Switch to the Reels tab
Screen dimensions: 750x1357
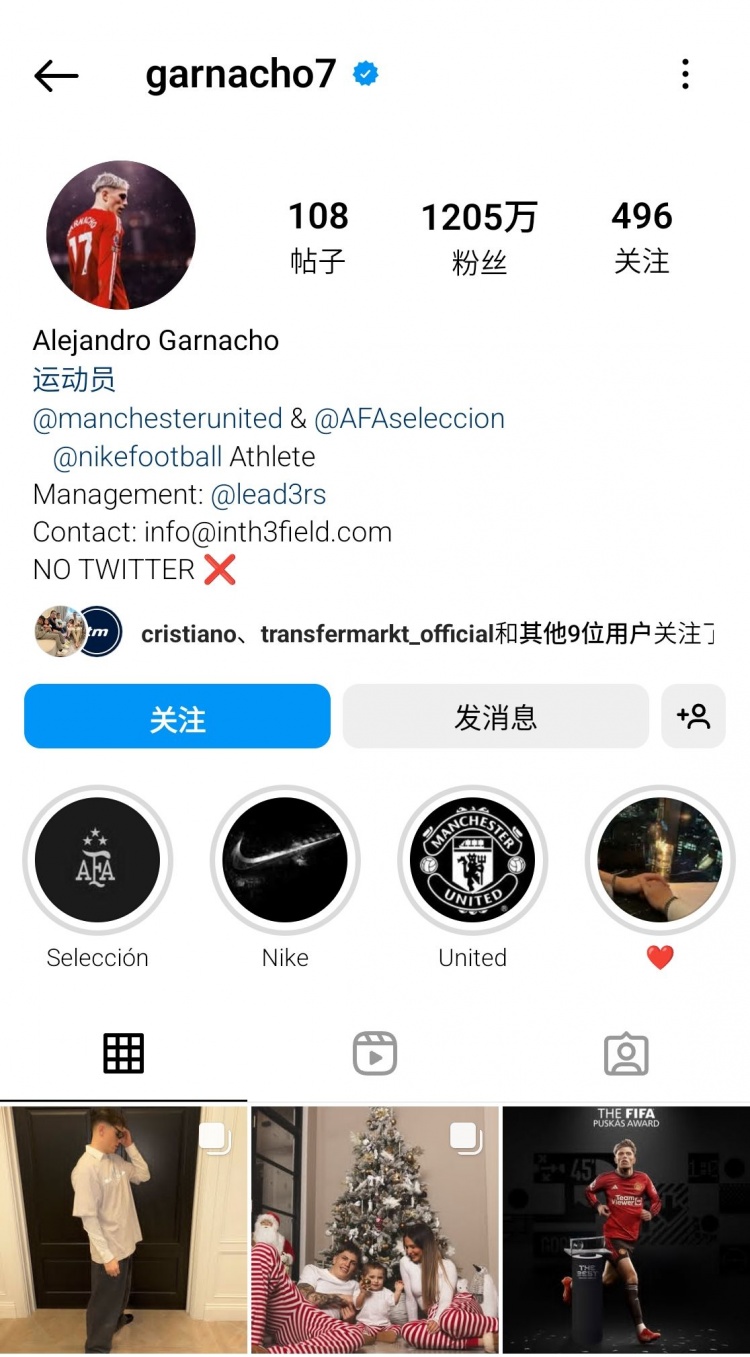[x=375, y=1054]
